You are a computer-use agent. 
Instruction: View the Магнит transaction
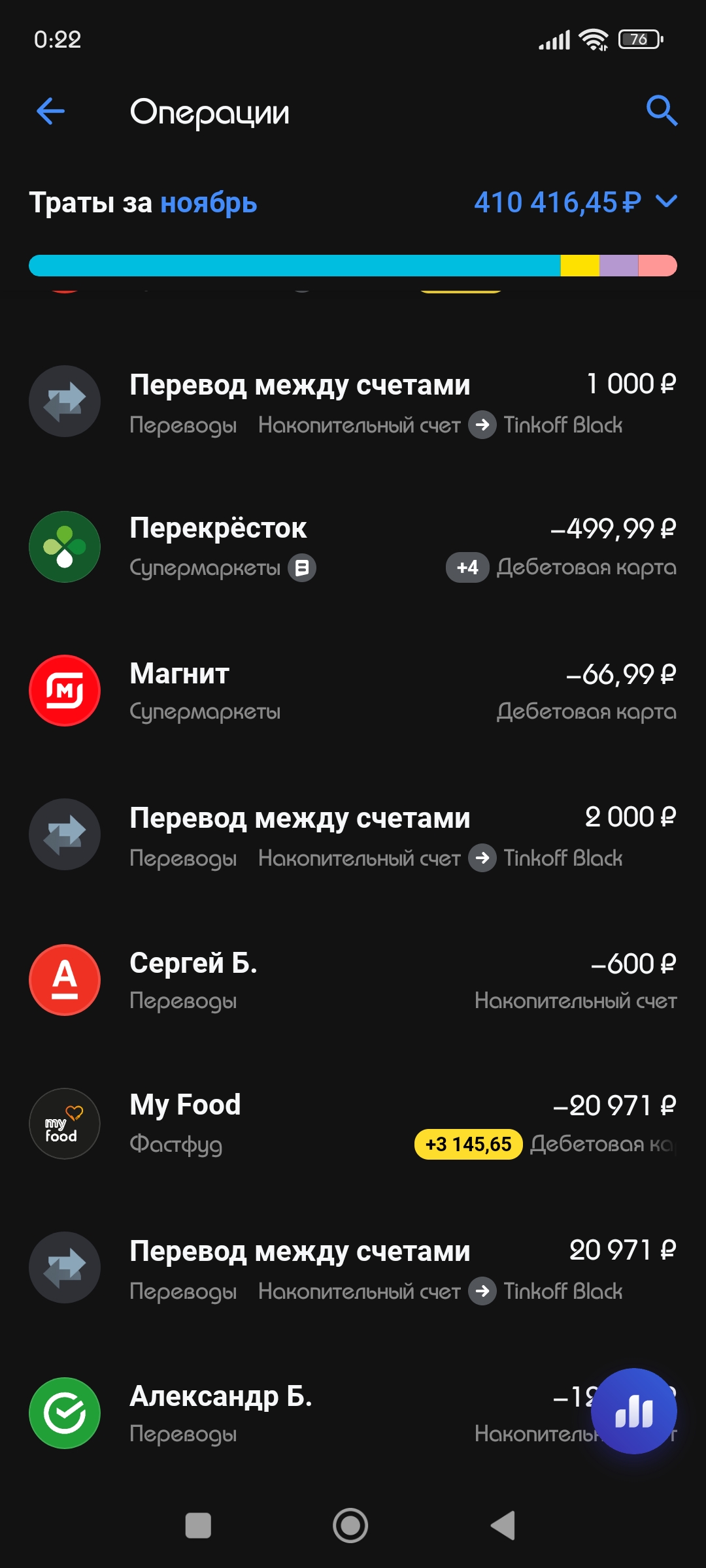click(353, 691)
